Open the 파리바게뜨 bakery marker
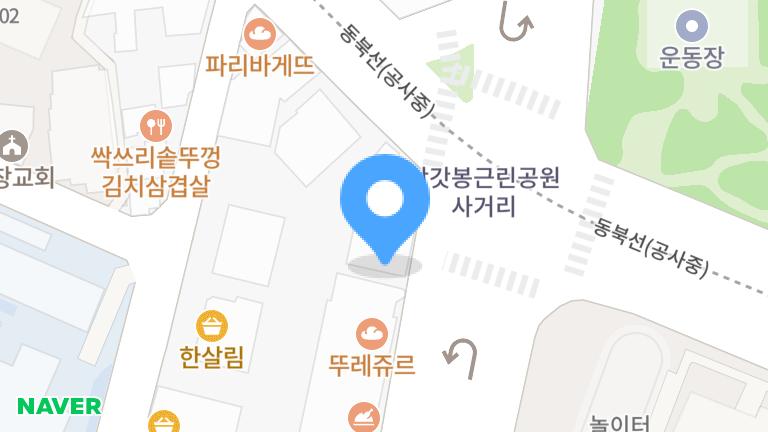This screenshot has height=432, width=768. pos(259,35)
